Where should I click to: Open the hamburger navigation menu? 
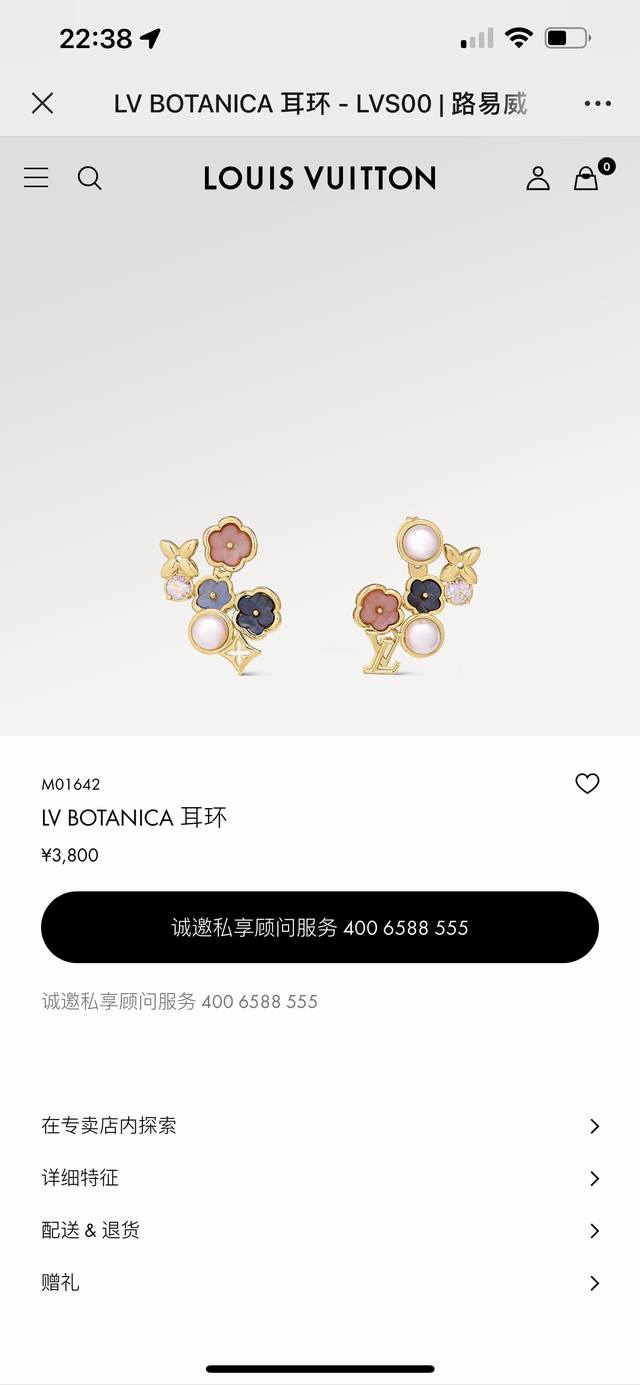(x=36, y=178)
